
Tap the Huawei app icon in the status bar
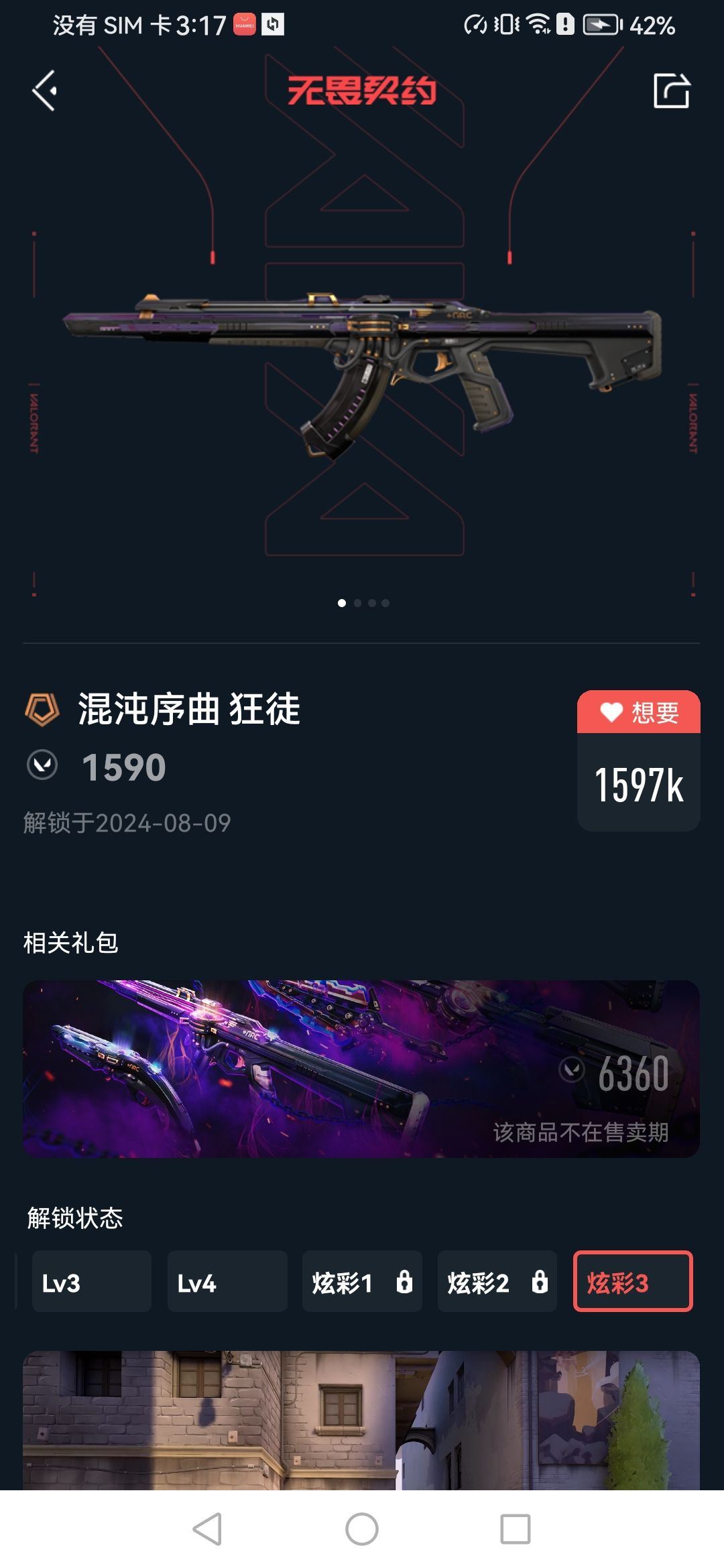pyautogui.click(x=243, y=25)
